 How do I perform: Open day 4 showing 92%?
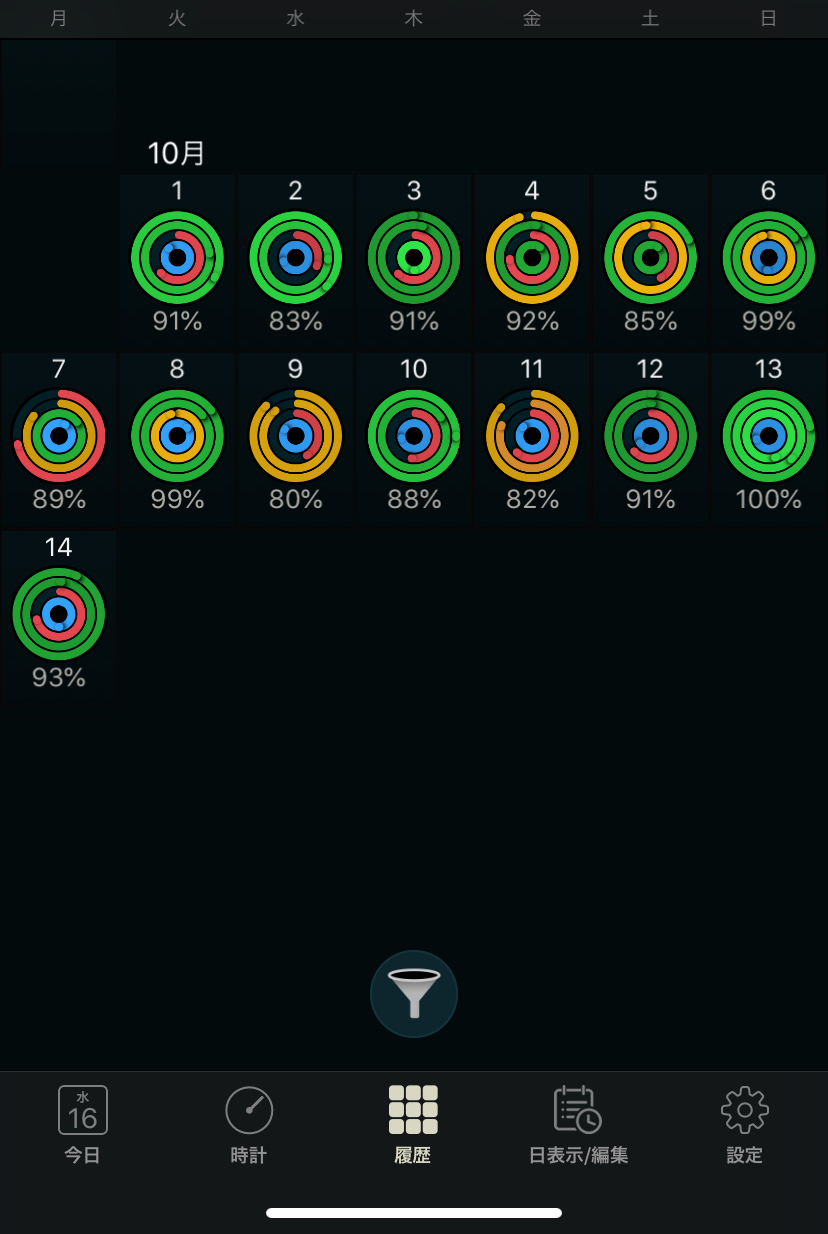pyautogui.click(x=532, y=258)
